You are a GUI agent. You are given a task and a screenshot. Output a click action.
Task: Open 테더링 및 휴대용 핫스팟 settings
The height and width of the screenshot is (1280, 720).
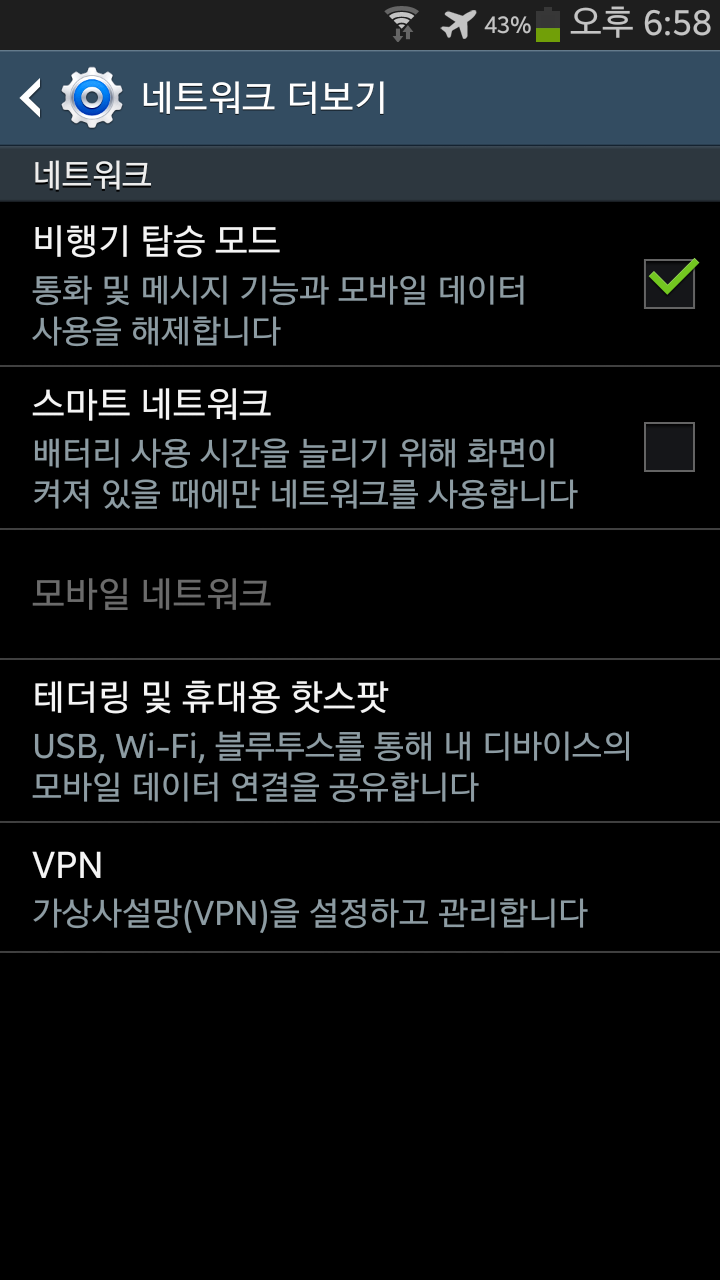330,740
